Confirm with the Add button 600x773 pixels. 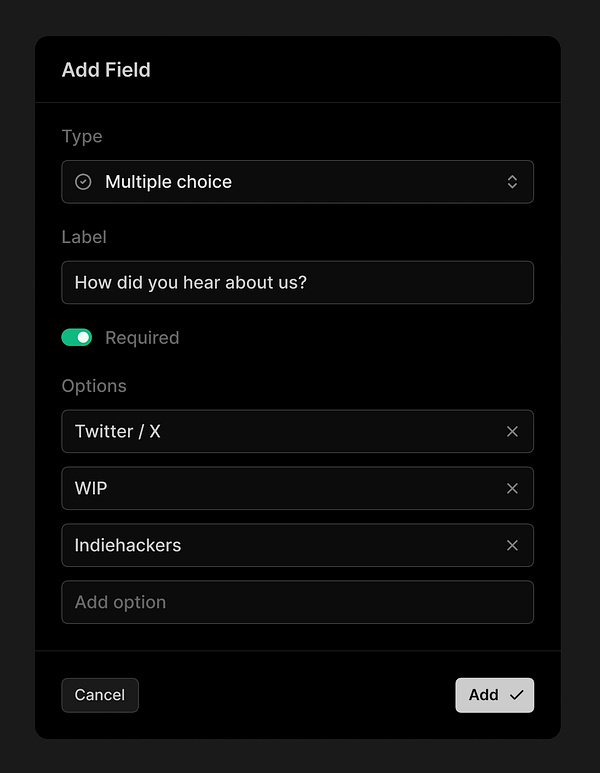click(494, 695)
